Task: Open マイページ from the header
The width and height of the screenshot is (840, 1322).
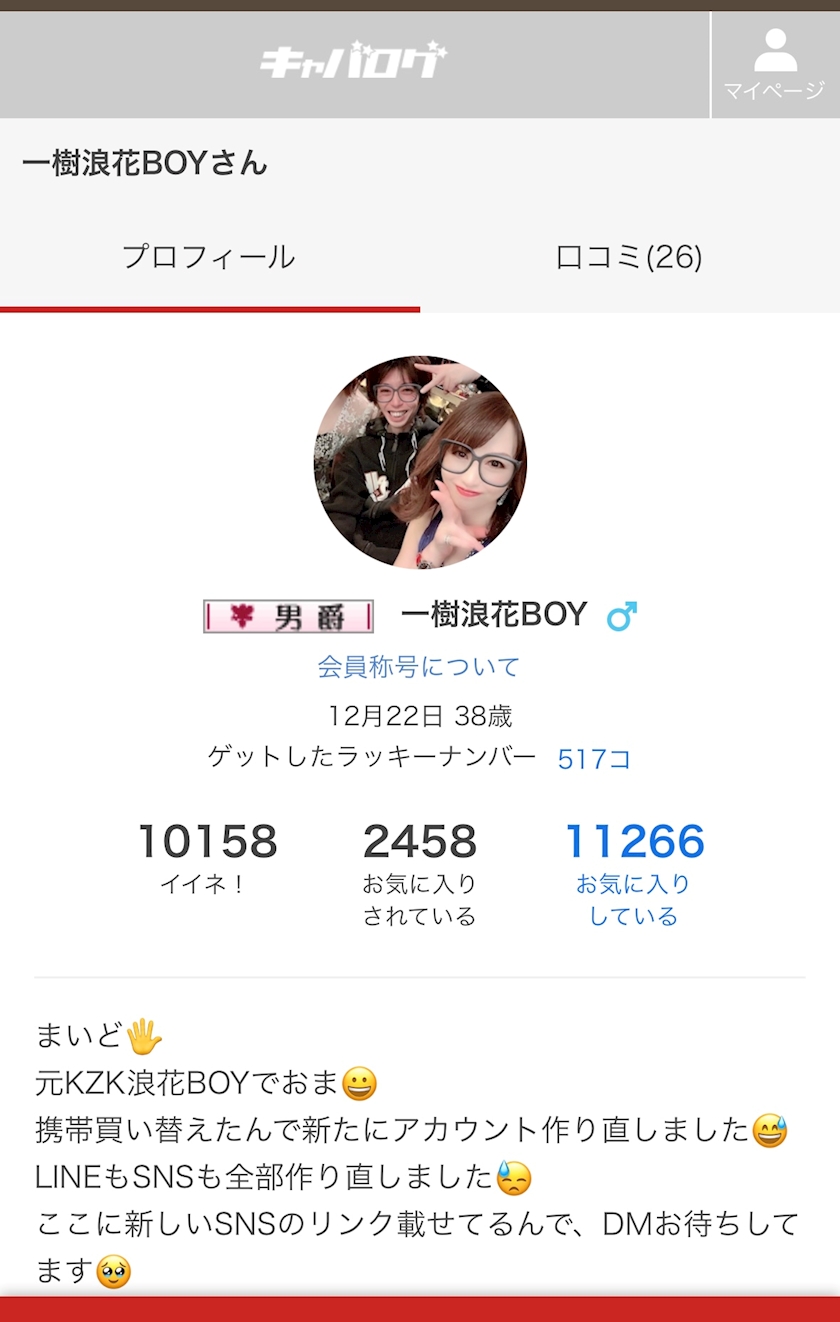Action: (x=775, y=65)
